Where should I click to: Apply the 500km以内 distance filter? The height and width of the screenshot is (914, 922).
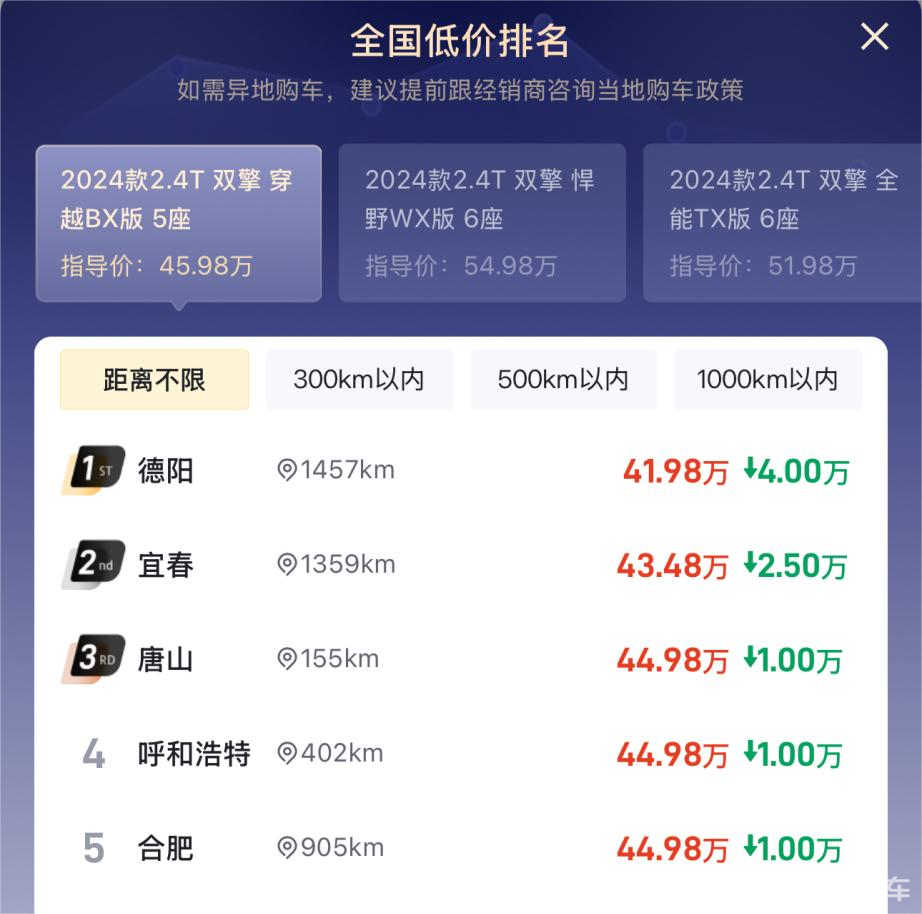[563, 380]
